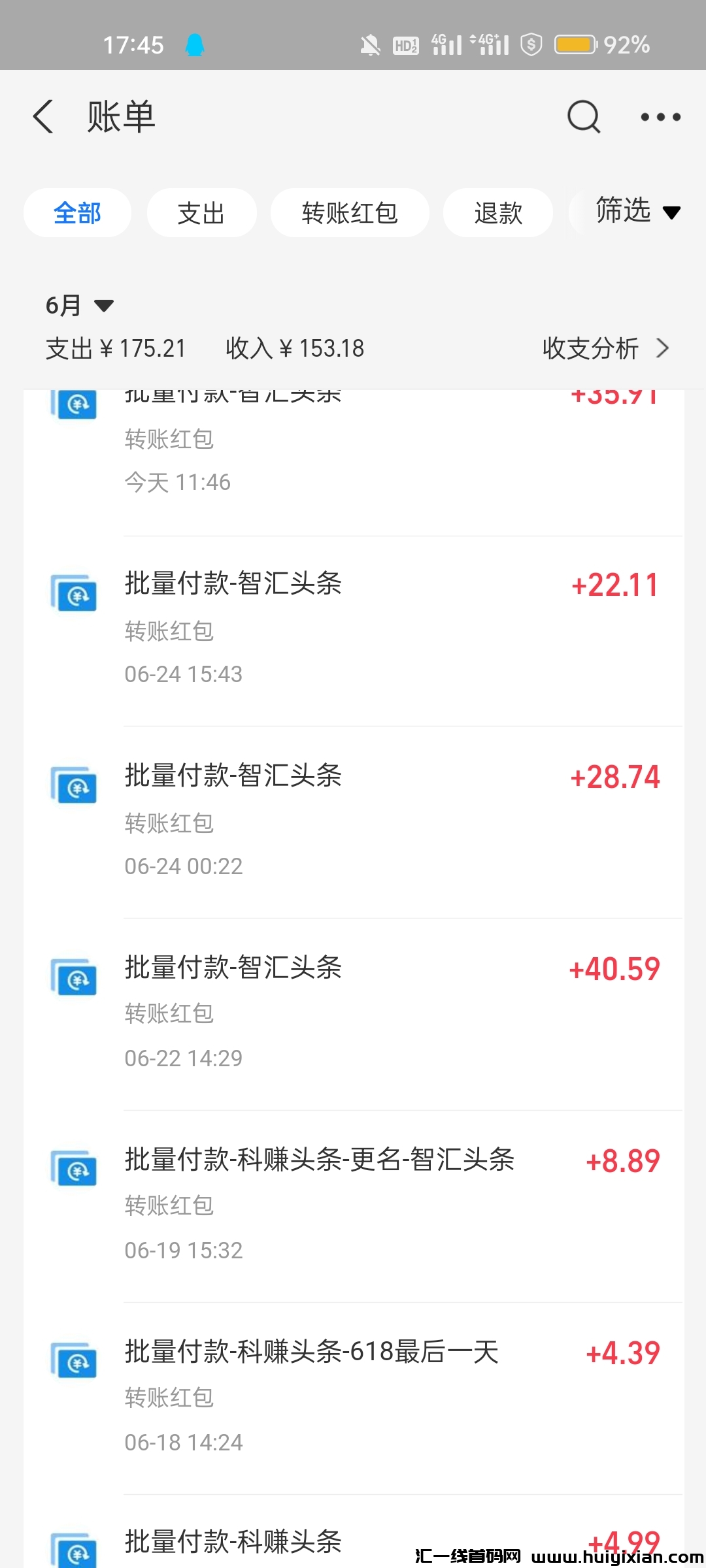Select the 支出 filter tab
The image size is (706, 1568).
coord(201,212)
